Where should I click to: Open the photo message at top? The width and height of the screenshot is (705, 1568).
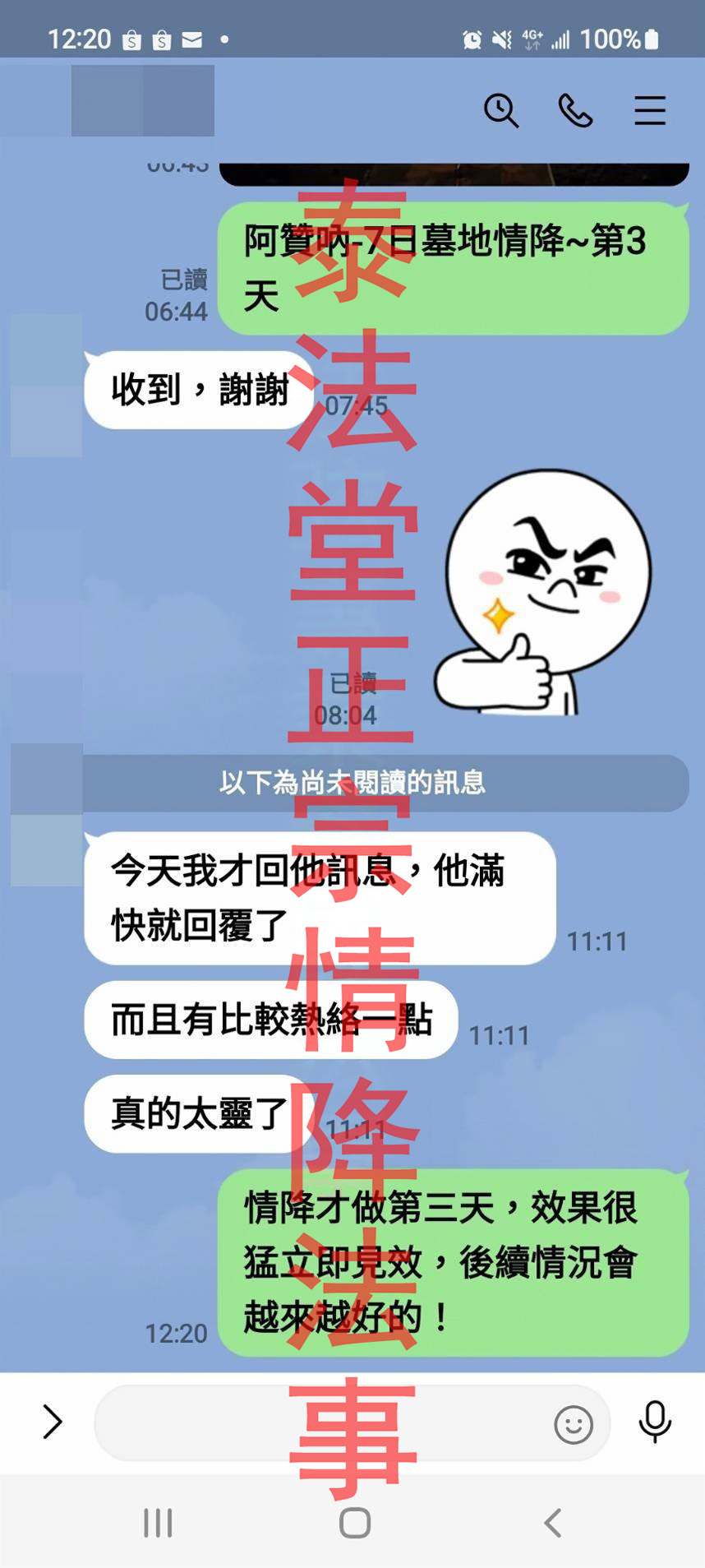click(x=454, y=173)
